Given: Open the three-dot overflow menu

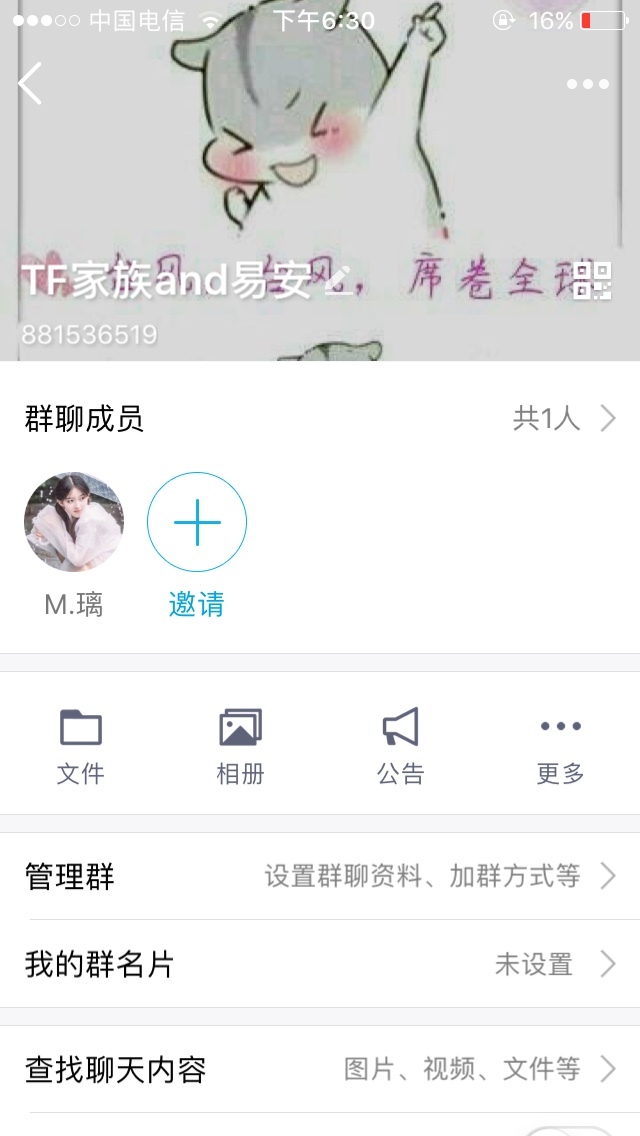Looking at the screenshot, I should click(x=588, y=84).
